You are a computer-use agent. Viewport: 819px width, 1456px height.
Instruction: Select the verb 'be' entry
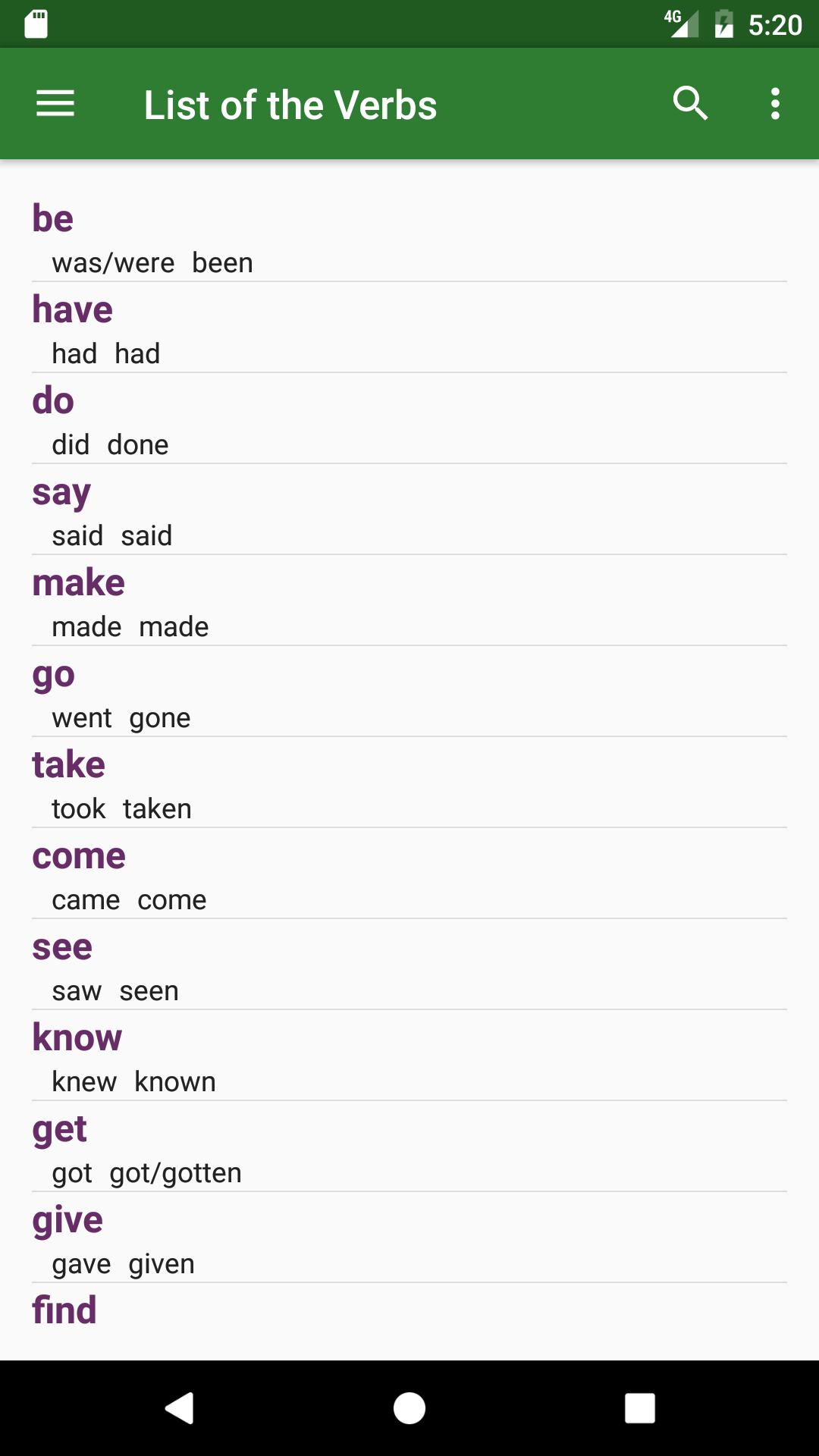click(409, 235)
